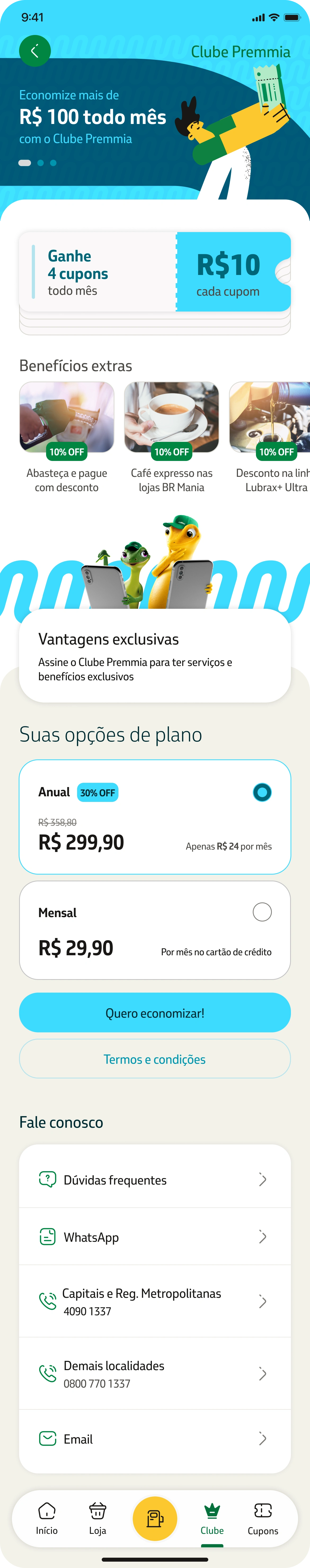Call the Capitais e Reg. Metropolitanas number
Screen dimensions: 310x1568
click(155, 1302)
